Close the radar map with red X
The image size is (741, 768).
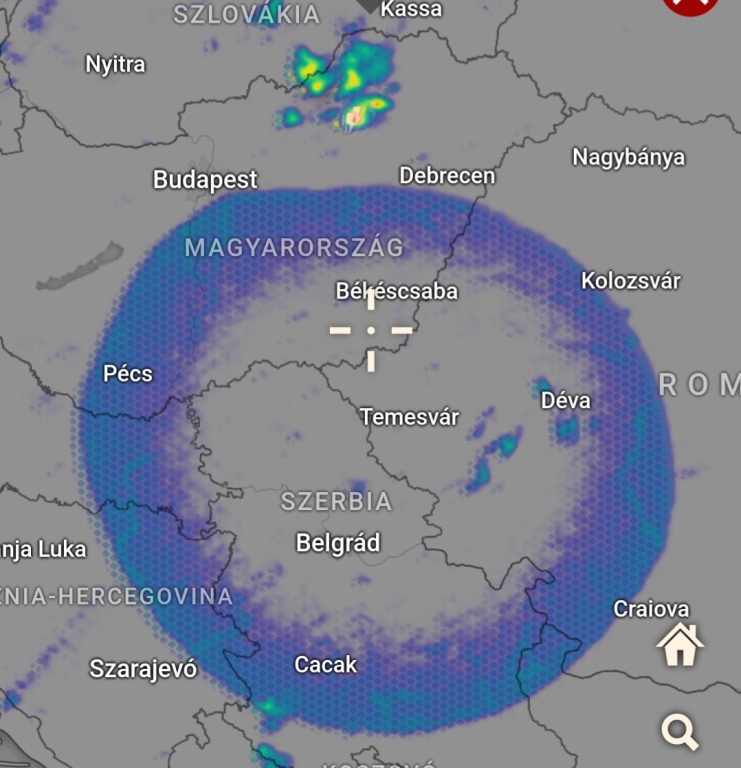692,4
